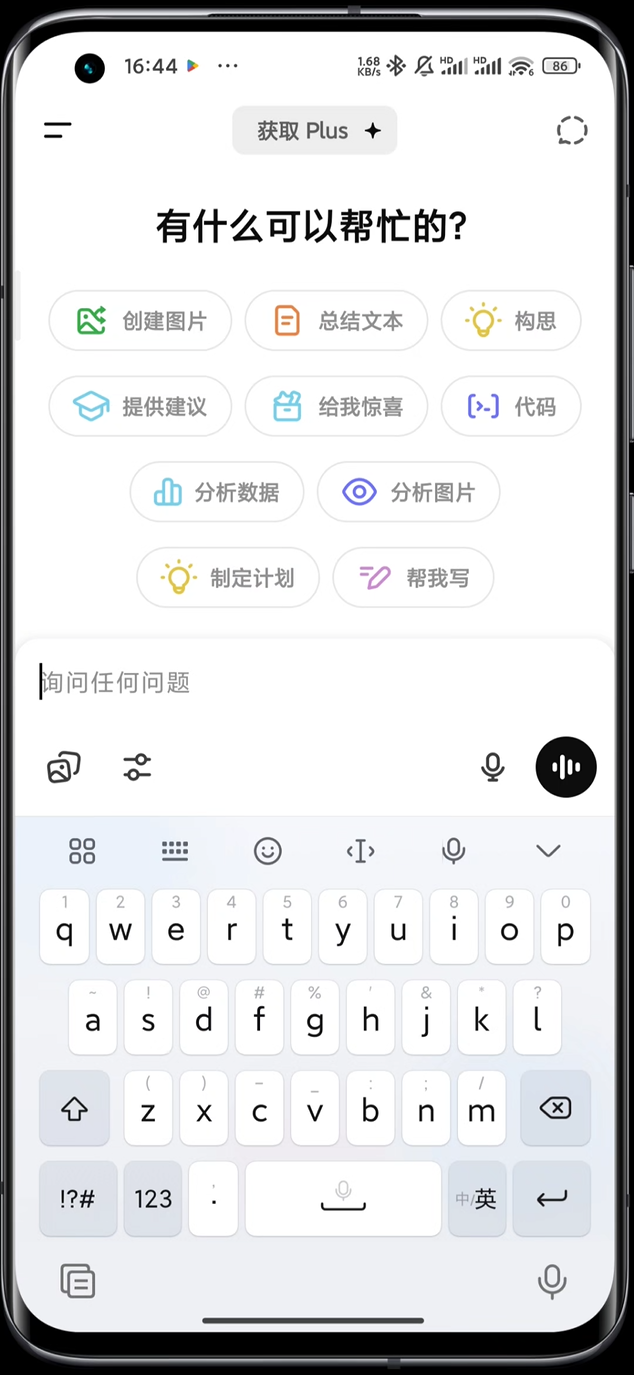Open the side menu drawer
The height and width of the screenshot is (1375, 634).
click(x=58, y=130)
